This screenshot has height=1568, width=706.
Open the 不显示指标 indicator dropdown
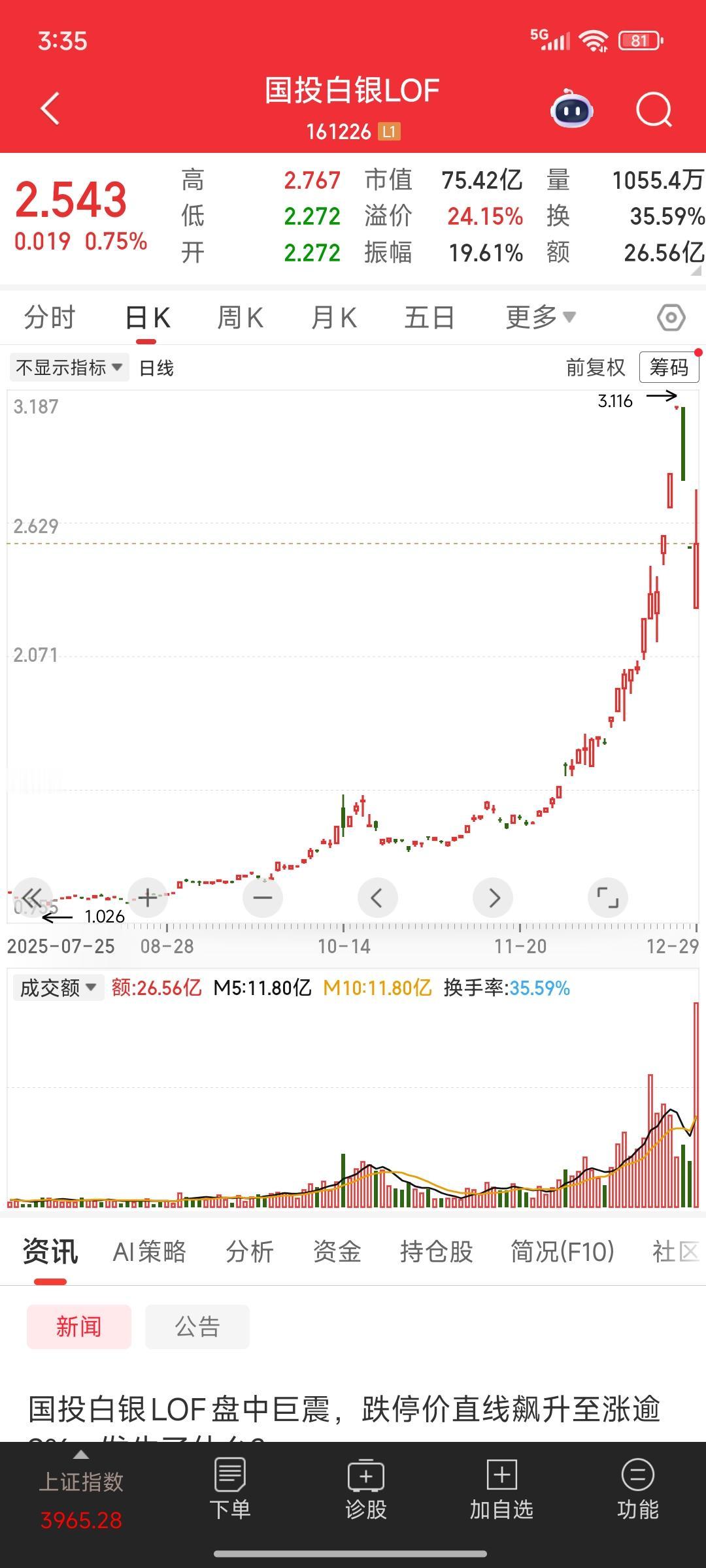pos(69,368)
